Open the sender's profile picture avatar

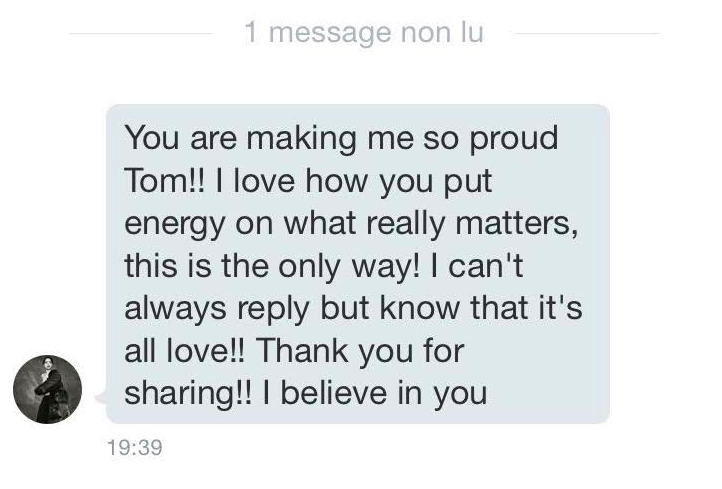coord(47,389)
